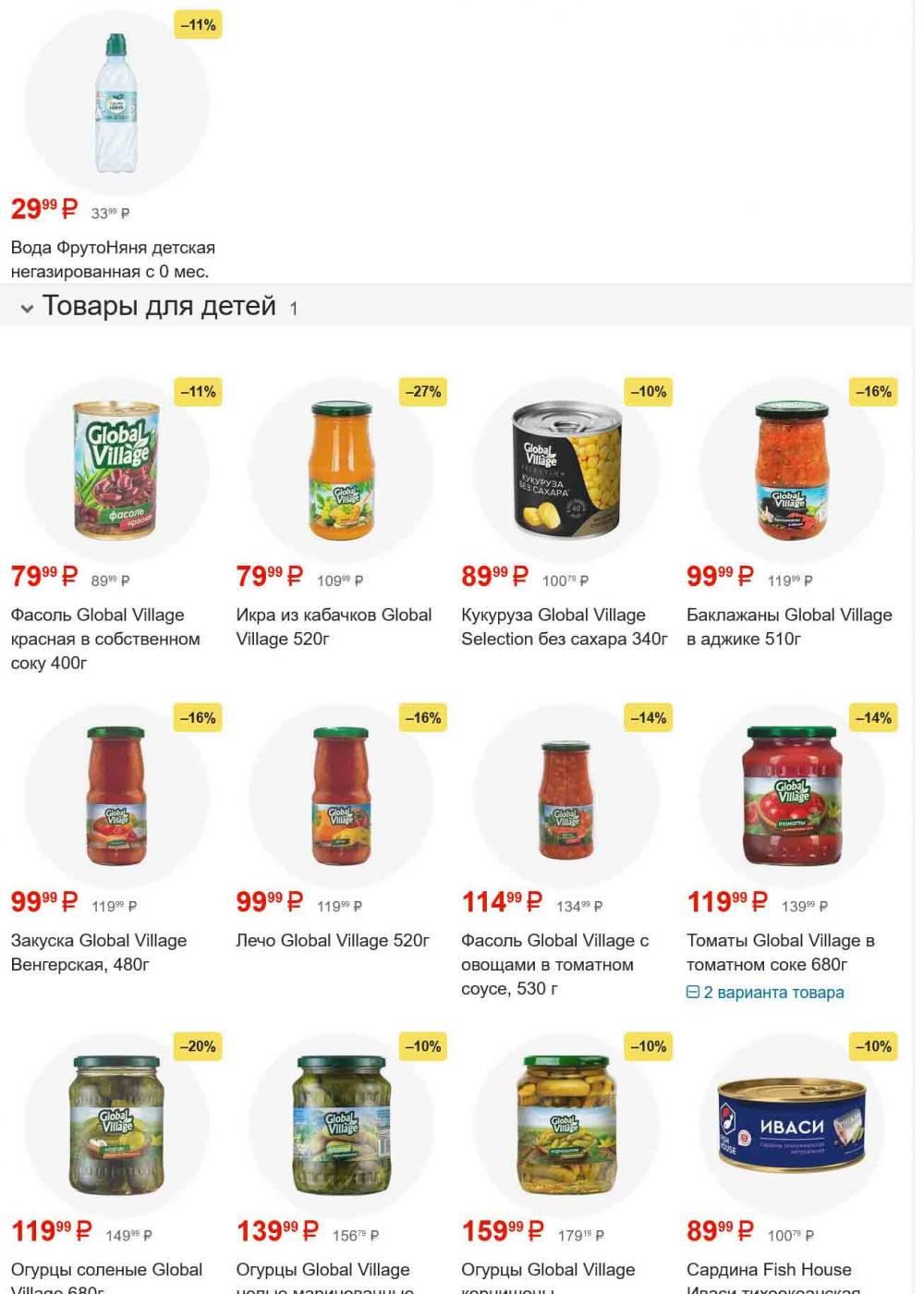
Task: Open Фасоль Global Village с овощами 530 г
Action: (x=554, y=963)
